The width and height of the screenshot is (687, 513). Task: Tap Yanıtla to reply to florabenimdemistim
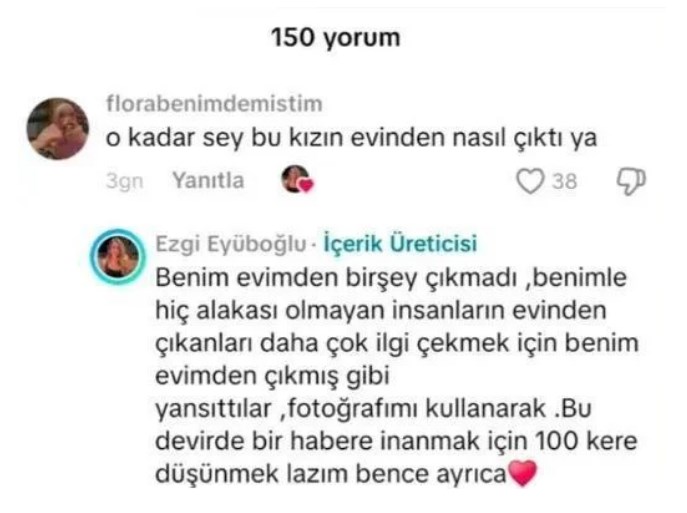pyautogui.click(x=208, y=181)
